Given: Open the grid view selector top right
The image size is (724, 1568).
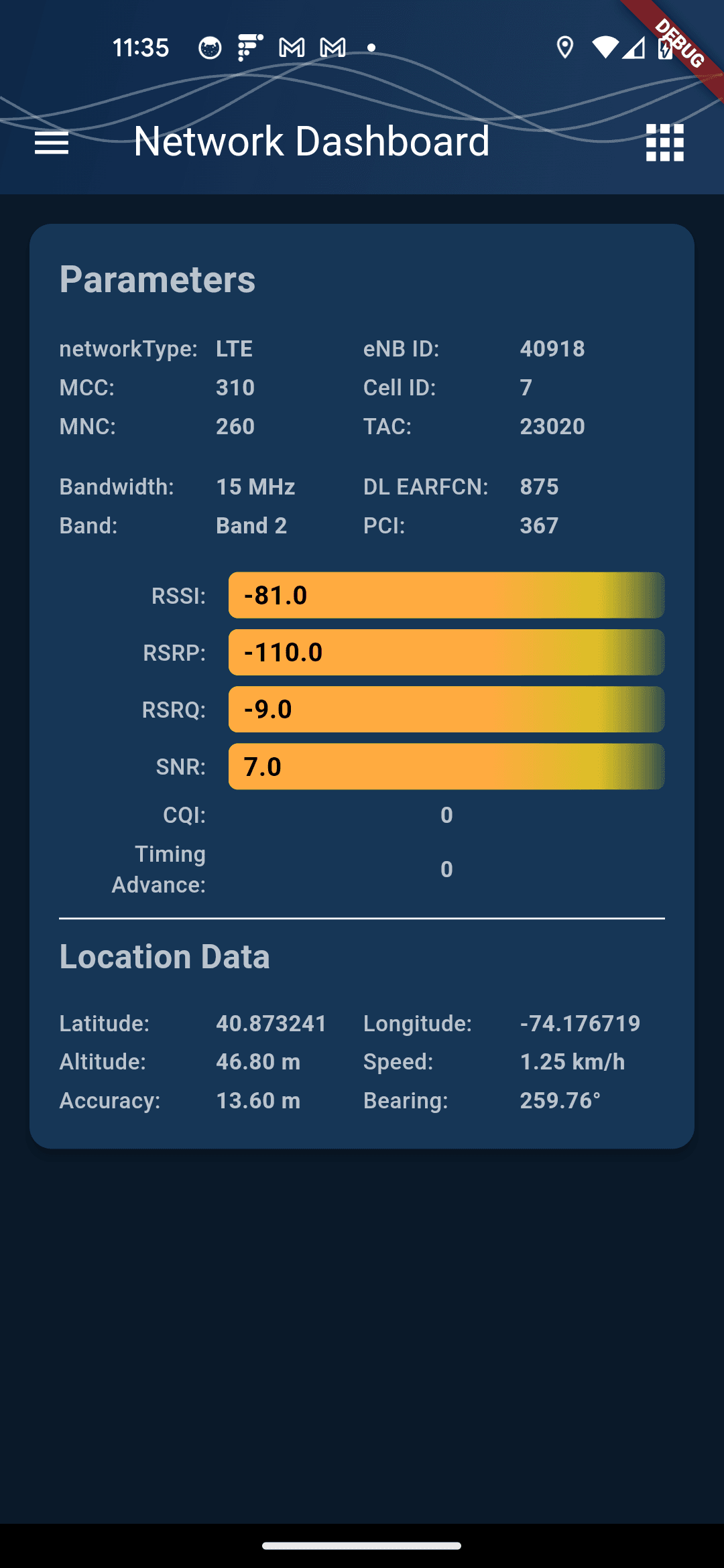Looking at the screenshot, I should tap(666, 142).
